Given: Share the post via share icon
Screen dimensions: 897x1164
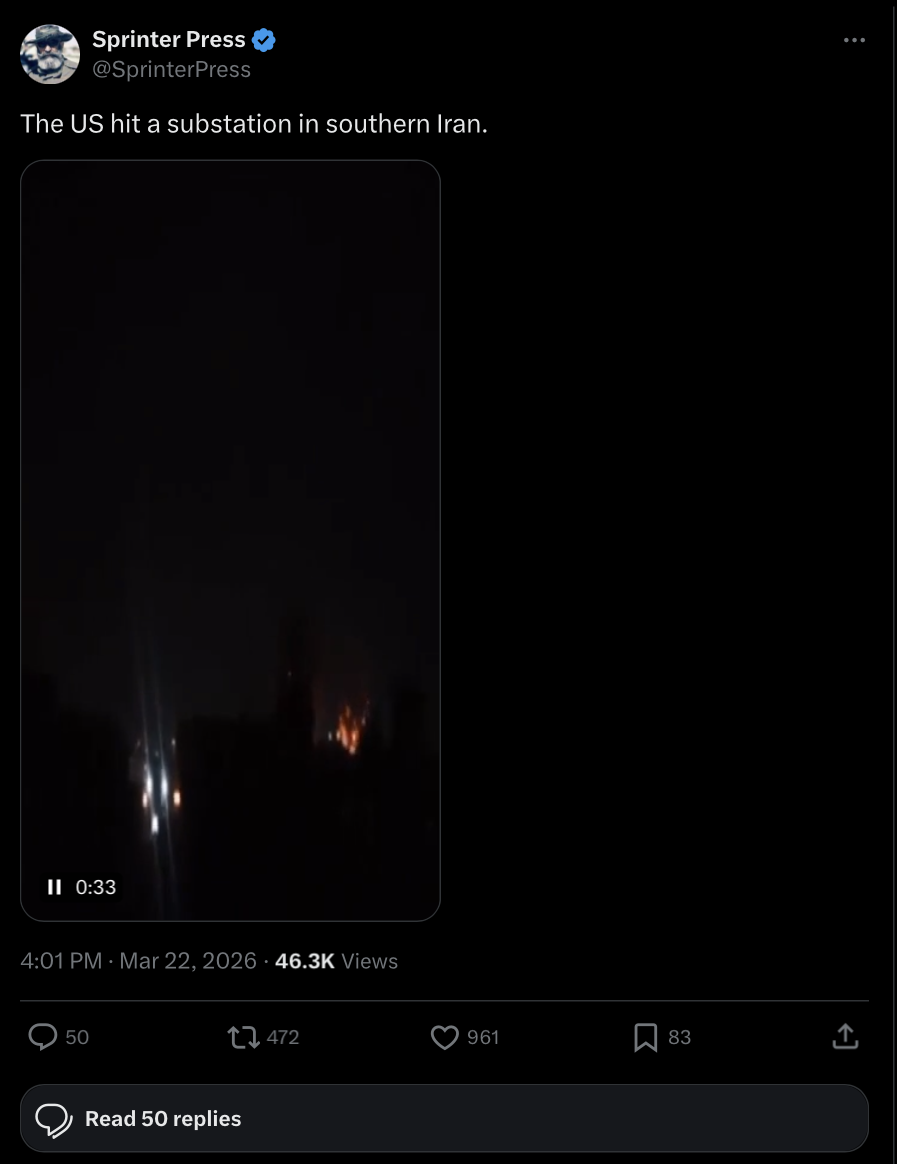Looking at the screenshot, I should click(845, 1037).
